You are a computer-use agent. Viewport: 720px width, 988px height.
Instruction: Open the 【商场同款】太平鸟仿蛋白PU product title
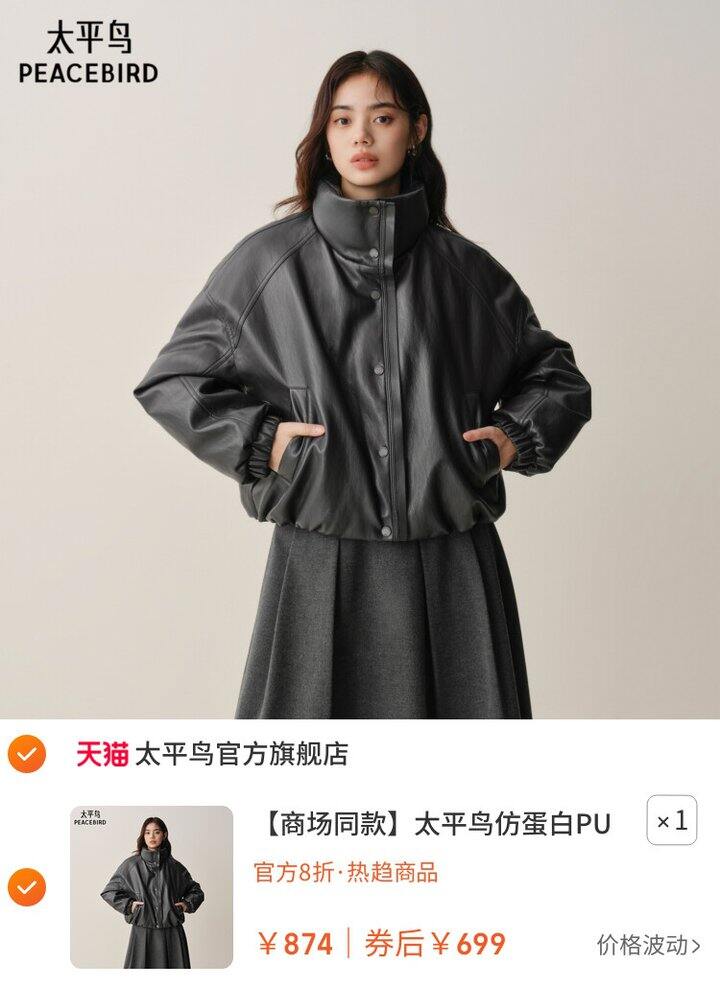[434, 824]
